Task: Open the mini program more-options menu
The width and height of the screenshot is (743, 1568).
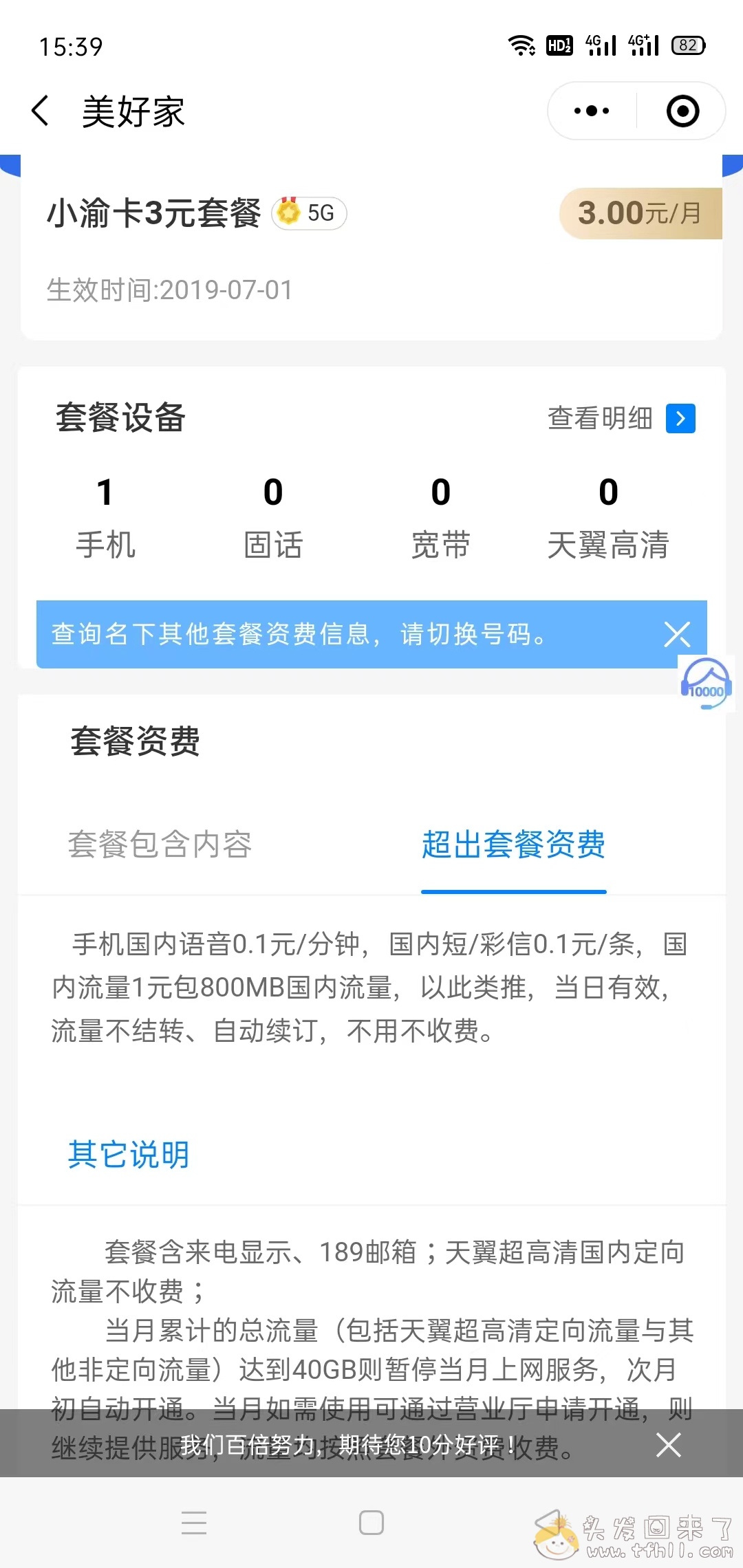Action: point(592,111)
